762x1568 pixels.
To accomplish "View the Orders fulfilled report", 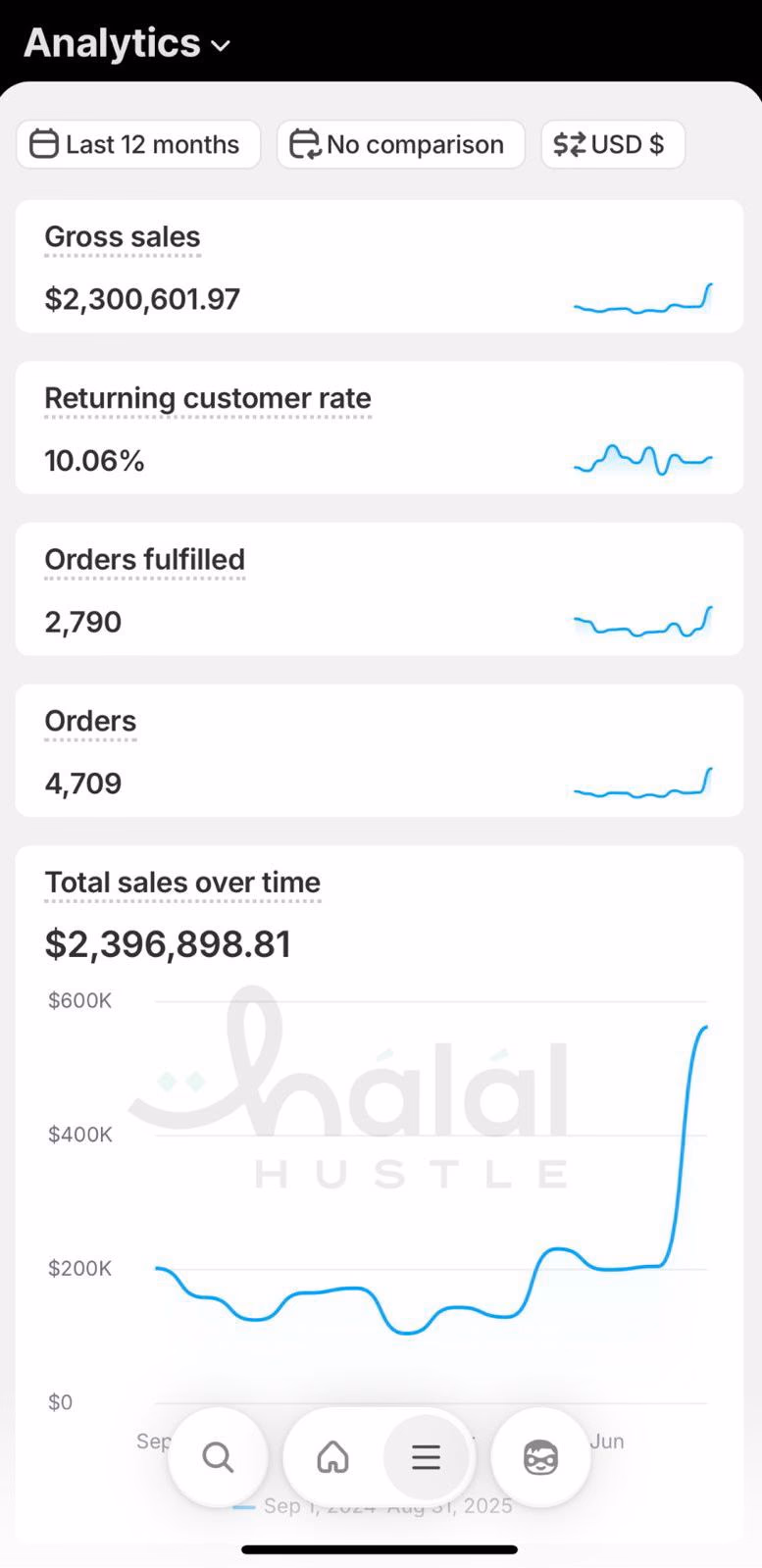I will pos(380,589).
